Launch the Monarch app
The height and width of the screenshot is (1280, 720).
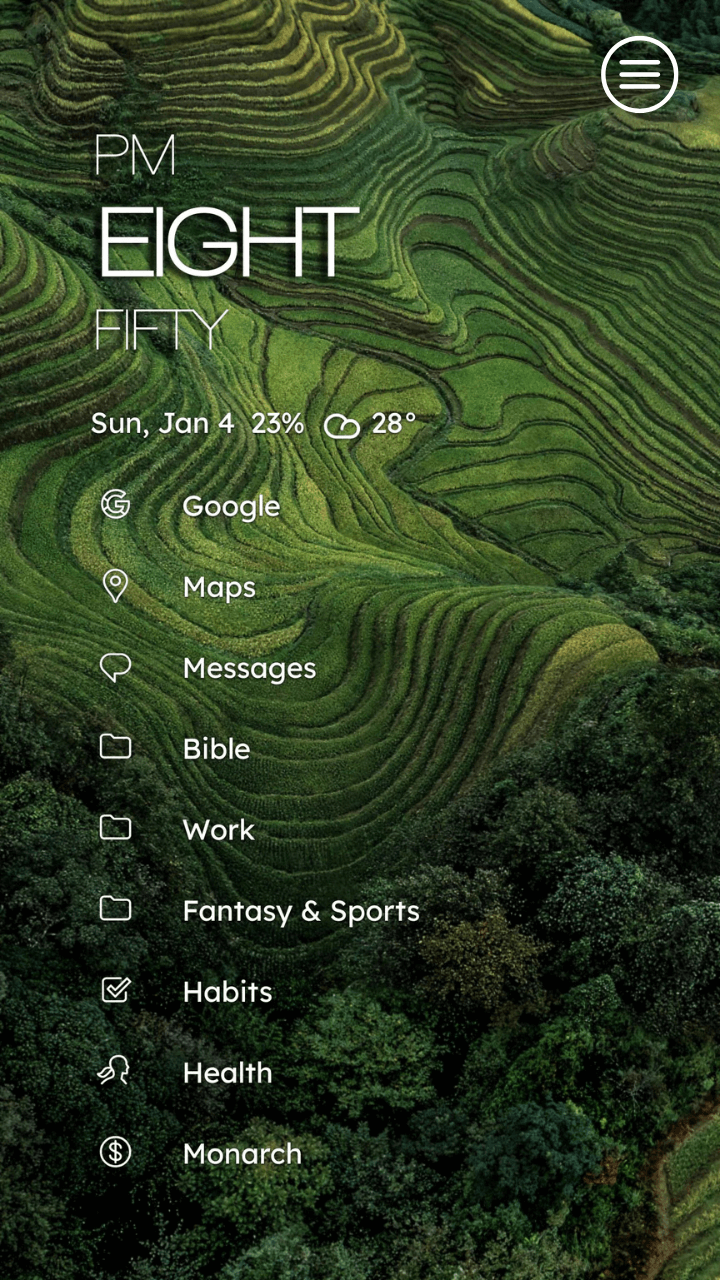tap(242, 1154)
